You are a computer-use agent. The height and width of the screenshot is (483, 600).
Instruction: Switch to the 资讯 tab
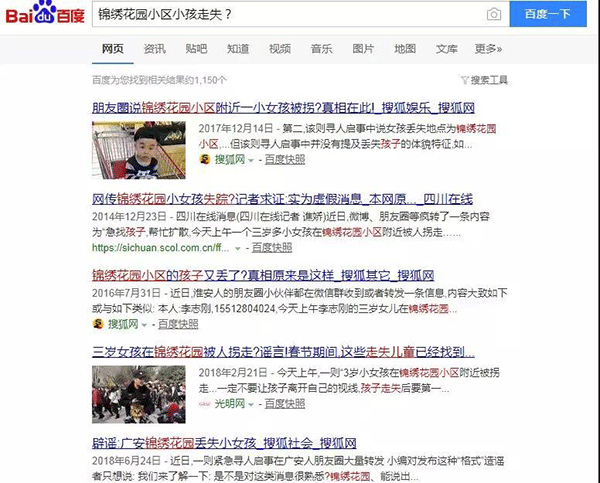154,49
